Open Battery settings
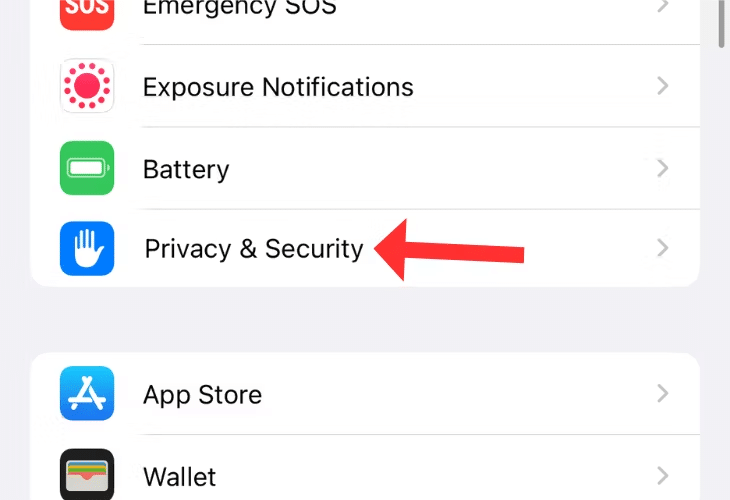Screen dimensions: 730x500 tap(186, 169)
